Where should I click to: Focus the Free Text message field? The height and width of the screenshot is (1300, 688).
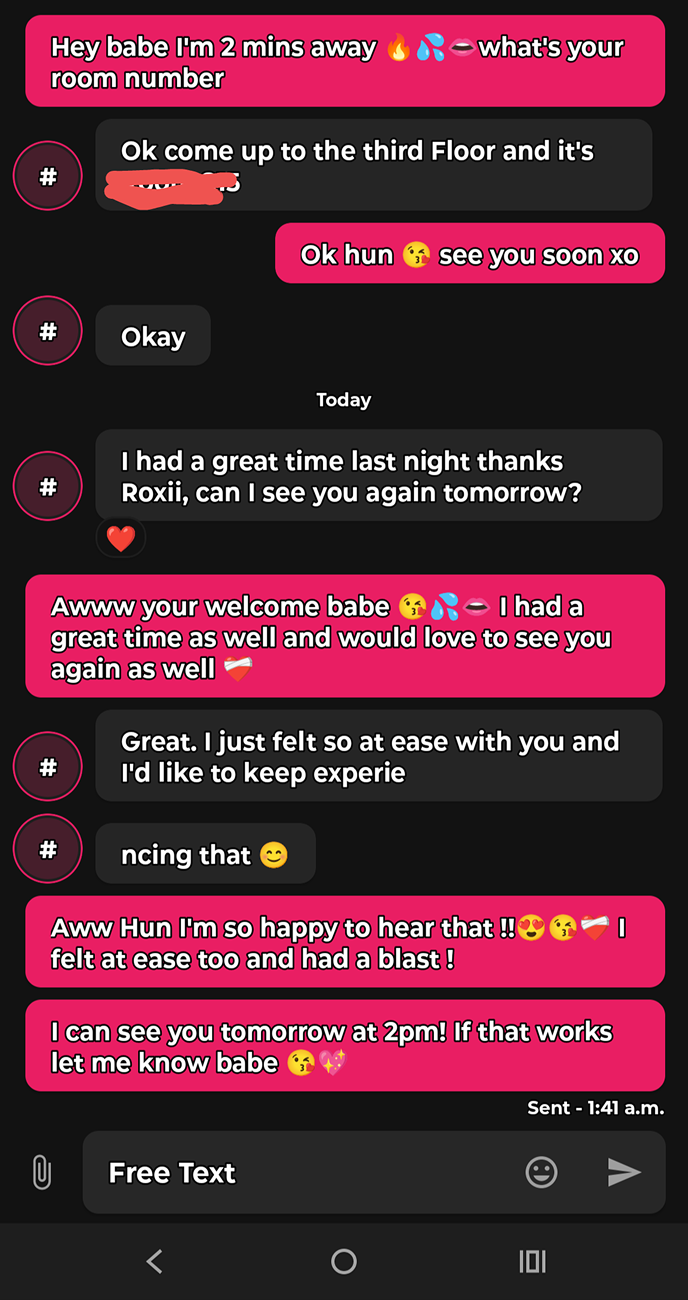[x=300, y=1172]
